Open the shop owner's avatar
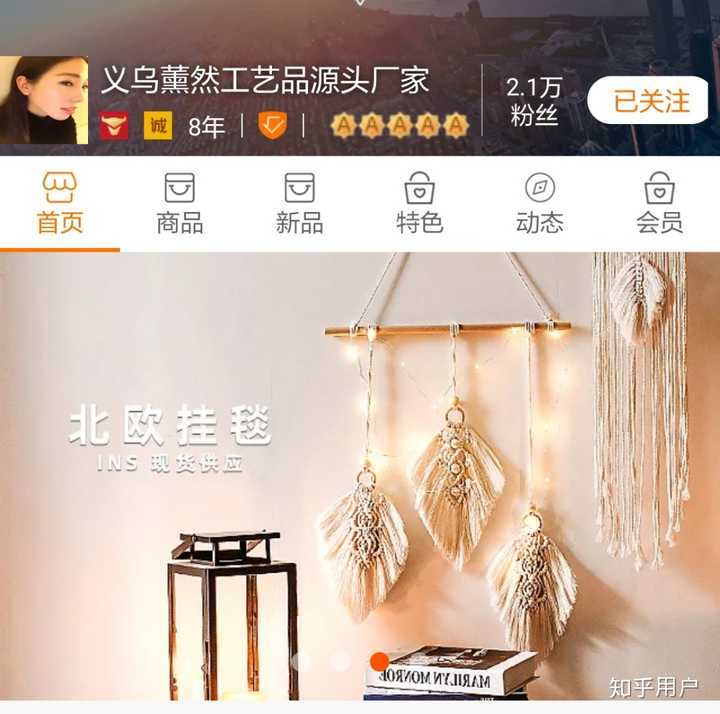This screenshot has width=720, height=714. coord(44,100)
